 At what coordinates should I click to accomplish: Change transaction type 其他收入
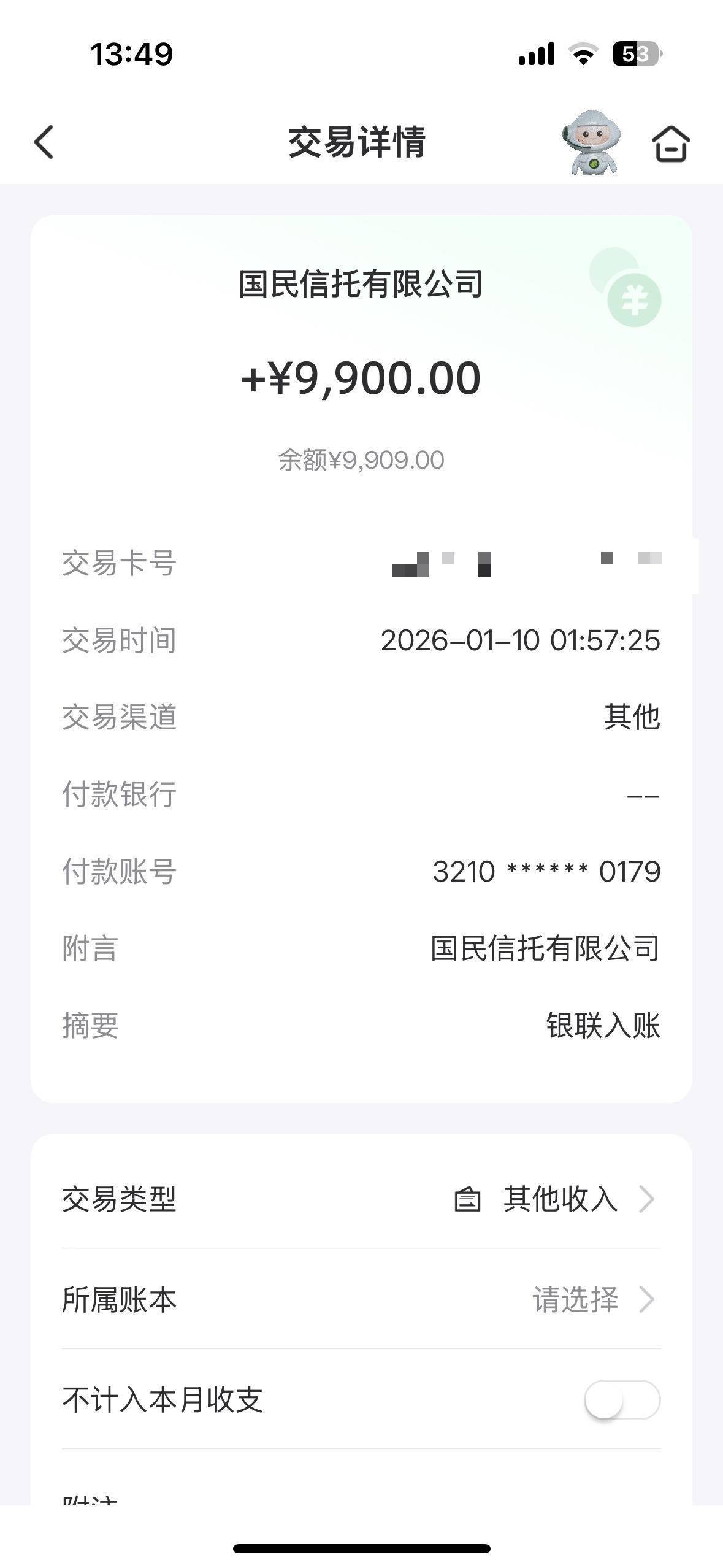point(559,1199)
